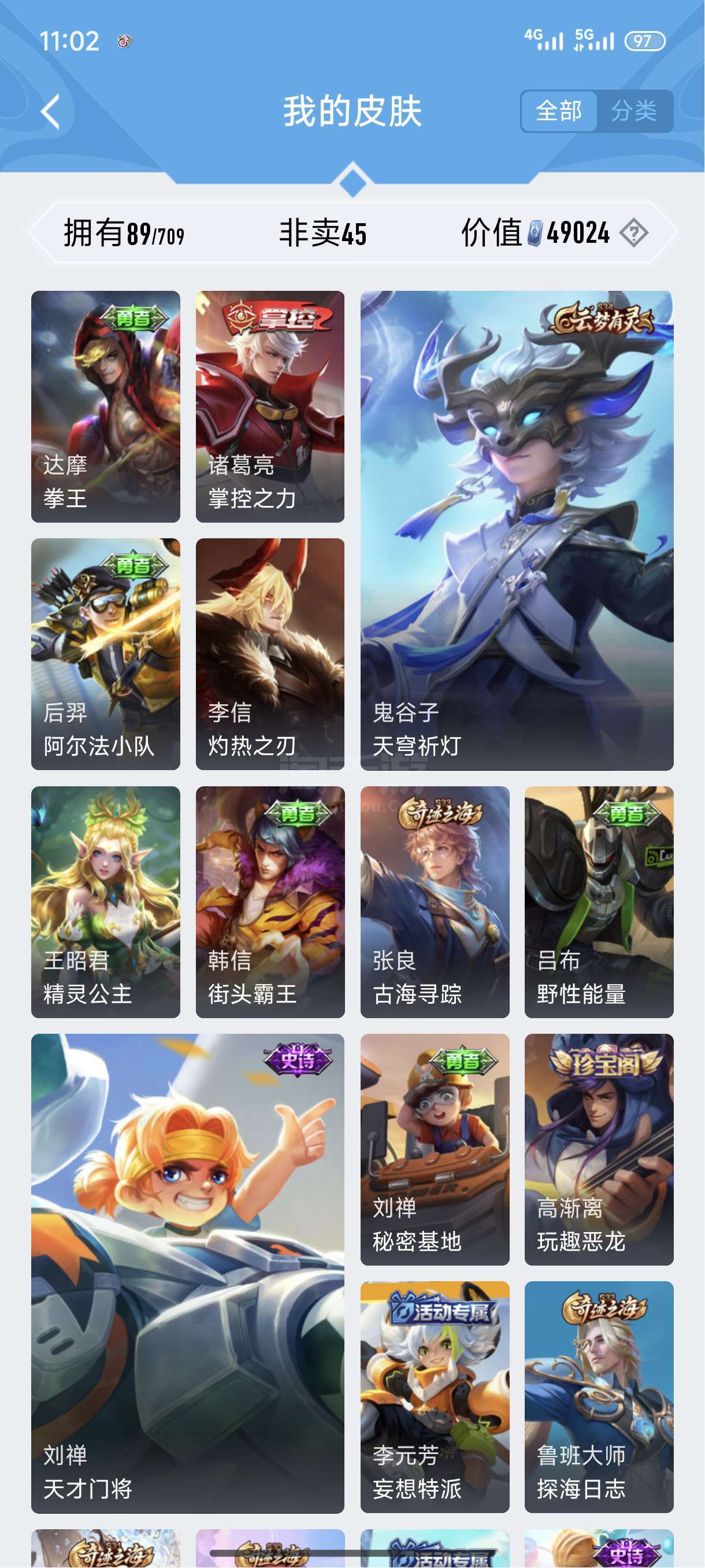Image resolution: width=705 pixels, height=1568 pixels.
Task: View the 王昭君 精灵公主 skin
Action: (x=106, y=902)
